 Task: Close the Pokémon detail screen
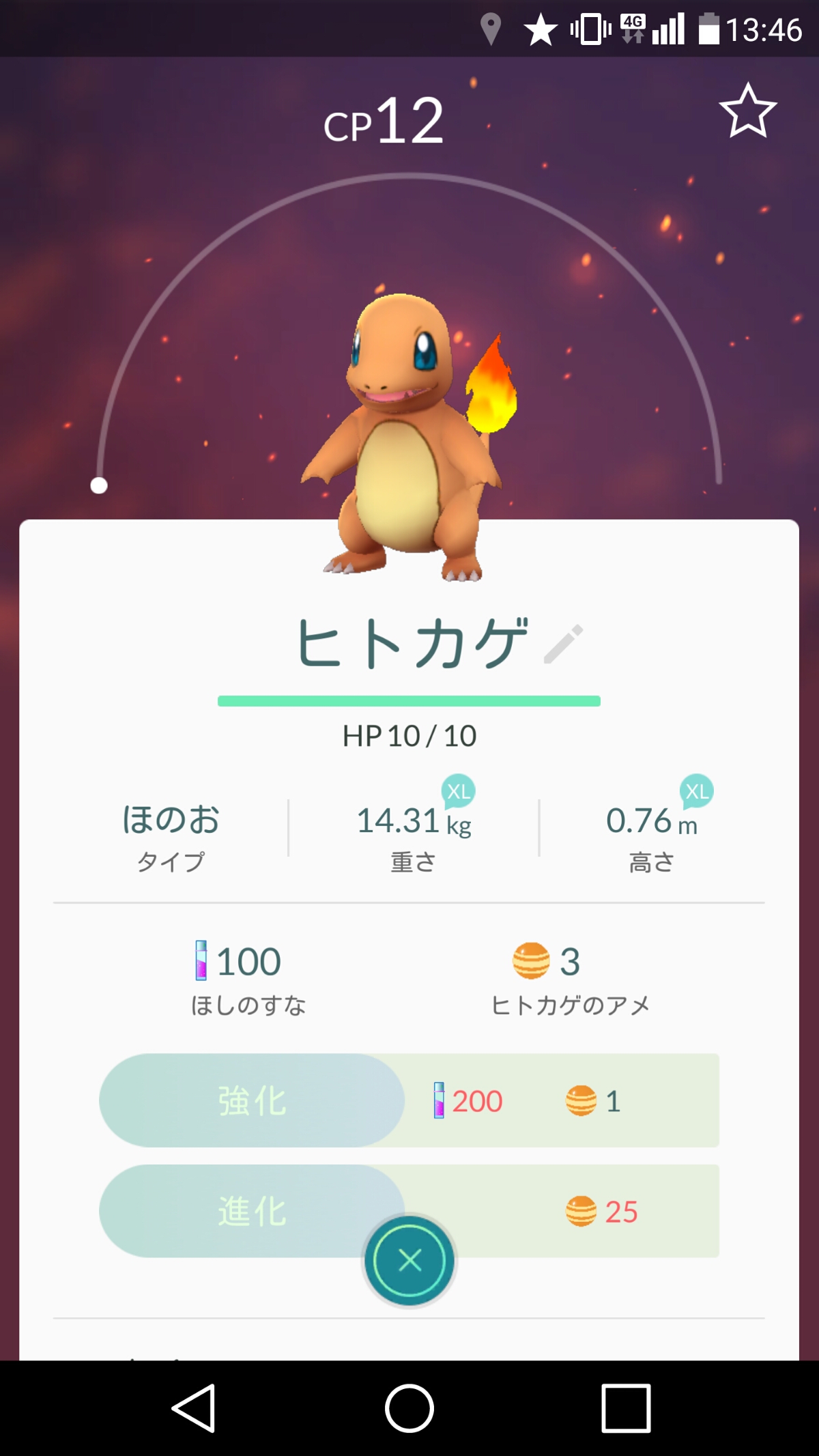point(409,1260)
